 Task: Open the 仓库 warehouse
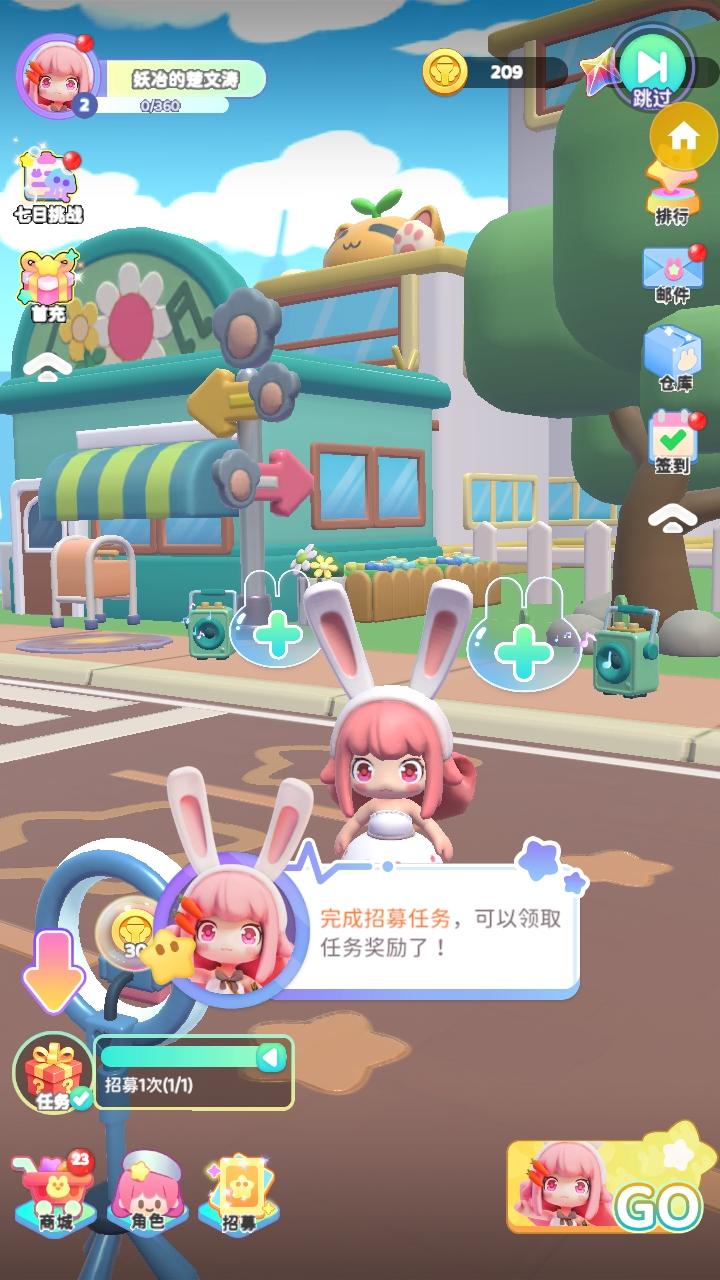(x=673, y=357)
